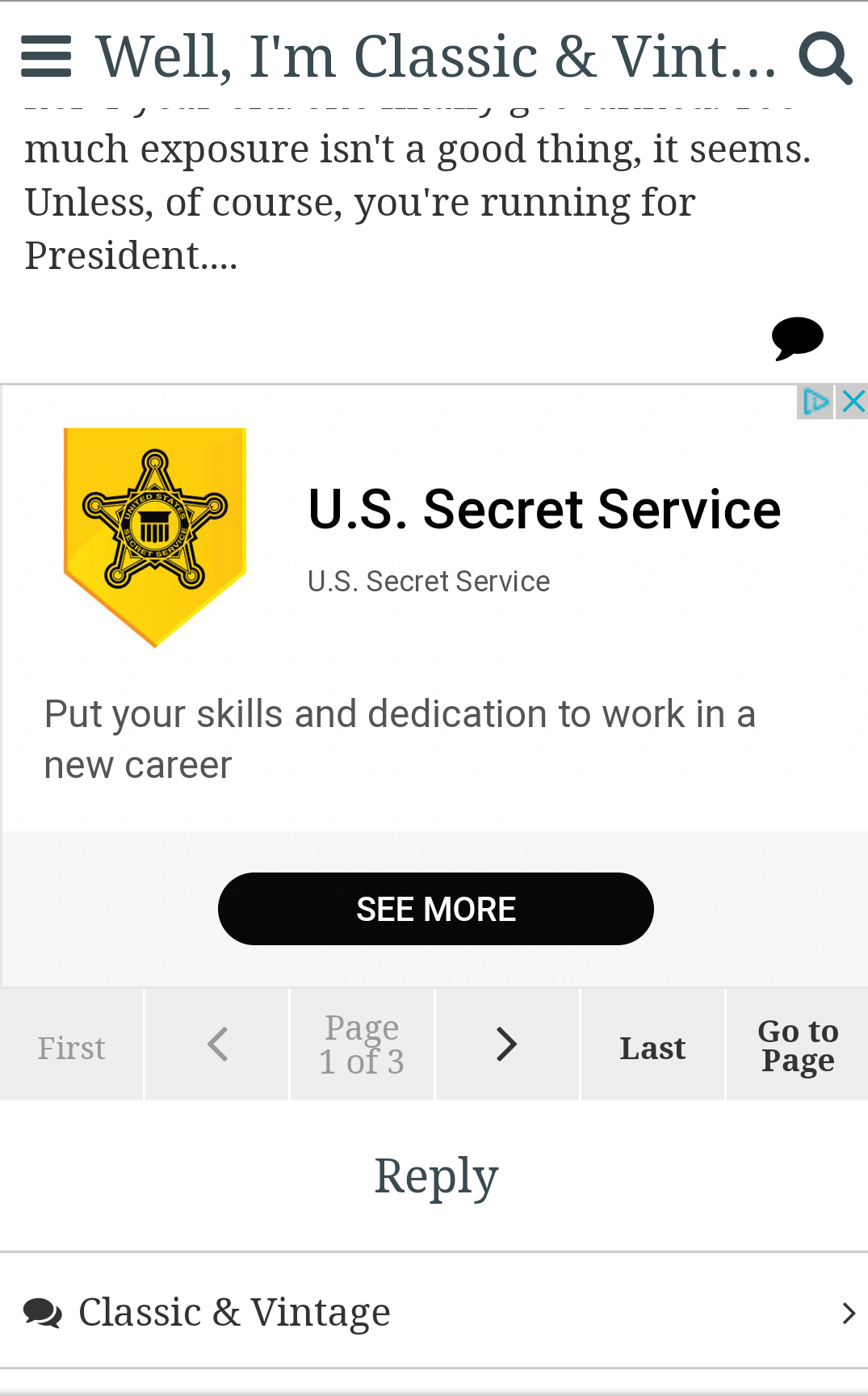Tap the SEE MORE button

435,909
